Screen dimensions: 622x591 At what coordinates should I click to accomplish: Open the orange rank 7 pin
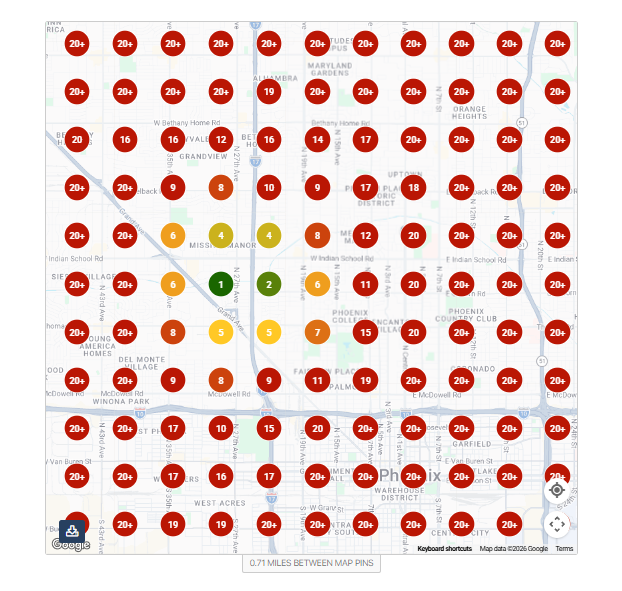tap(317, 332)
